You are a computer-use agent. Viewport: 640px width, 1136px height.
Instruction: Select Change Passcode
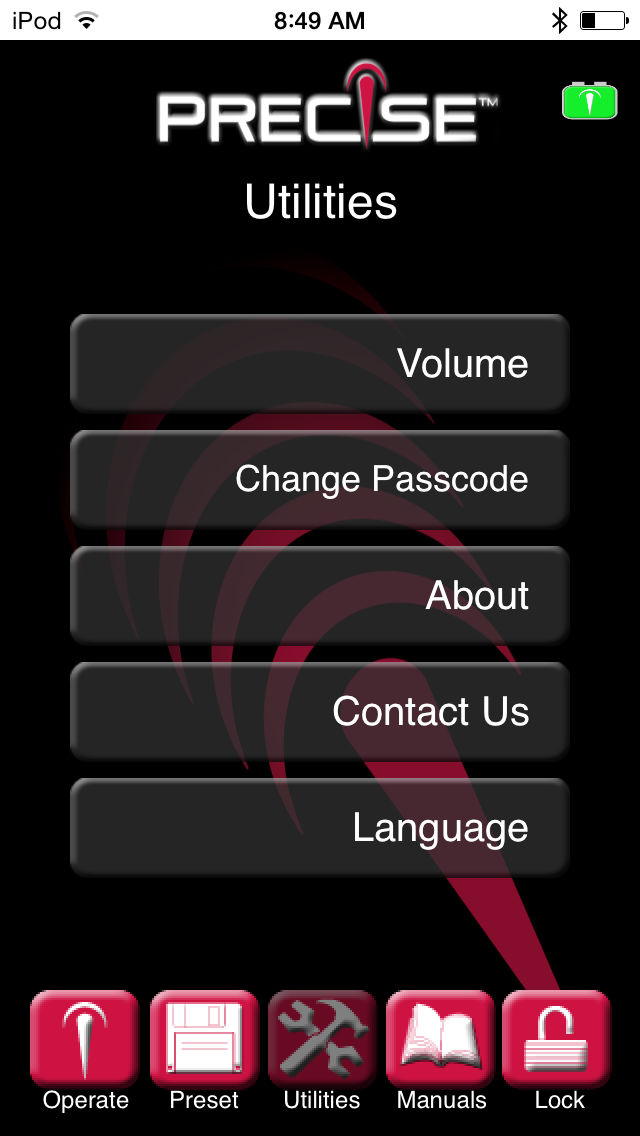point(320,479)
